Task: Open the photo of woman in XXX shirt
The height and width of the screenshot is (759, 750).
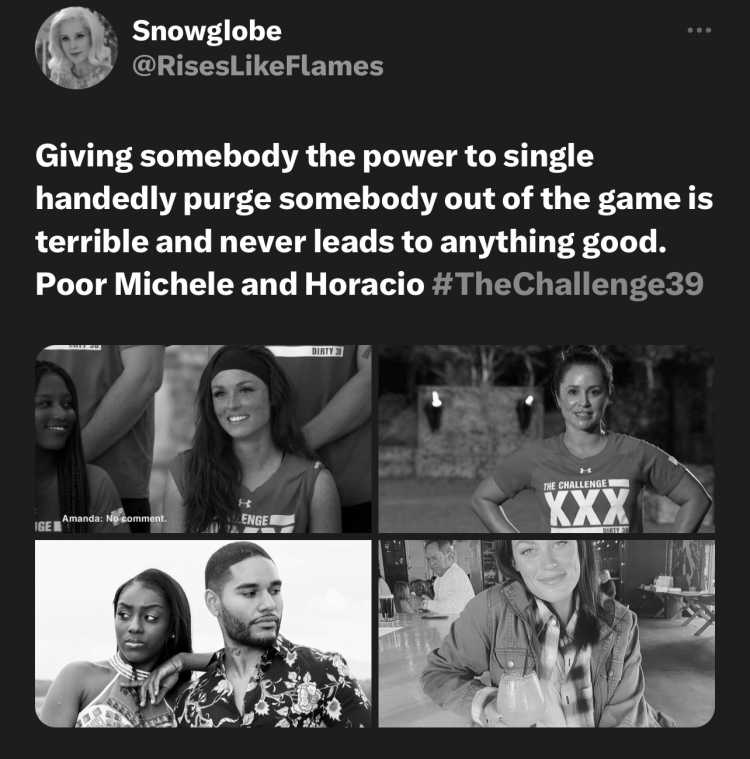Action: 546,439
